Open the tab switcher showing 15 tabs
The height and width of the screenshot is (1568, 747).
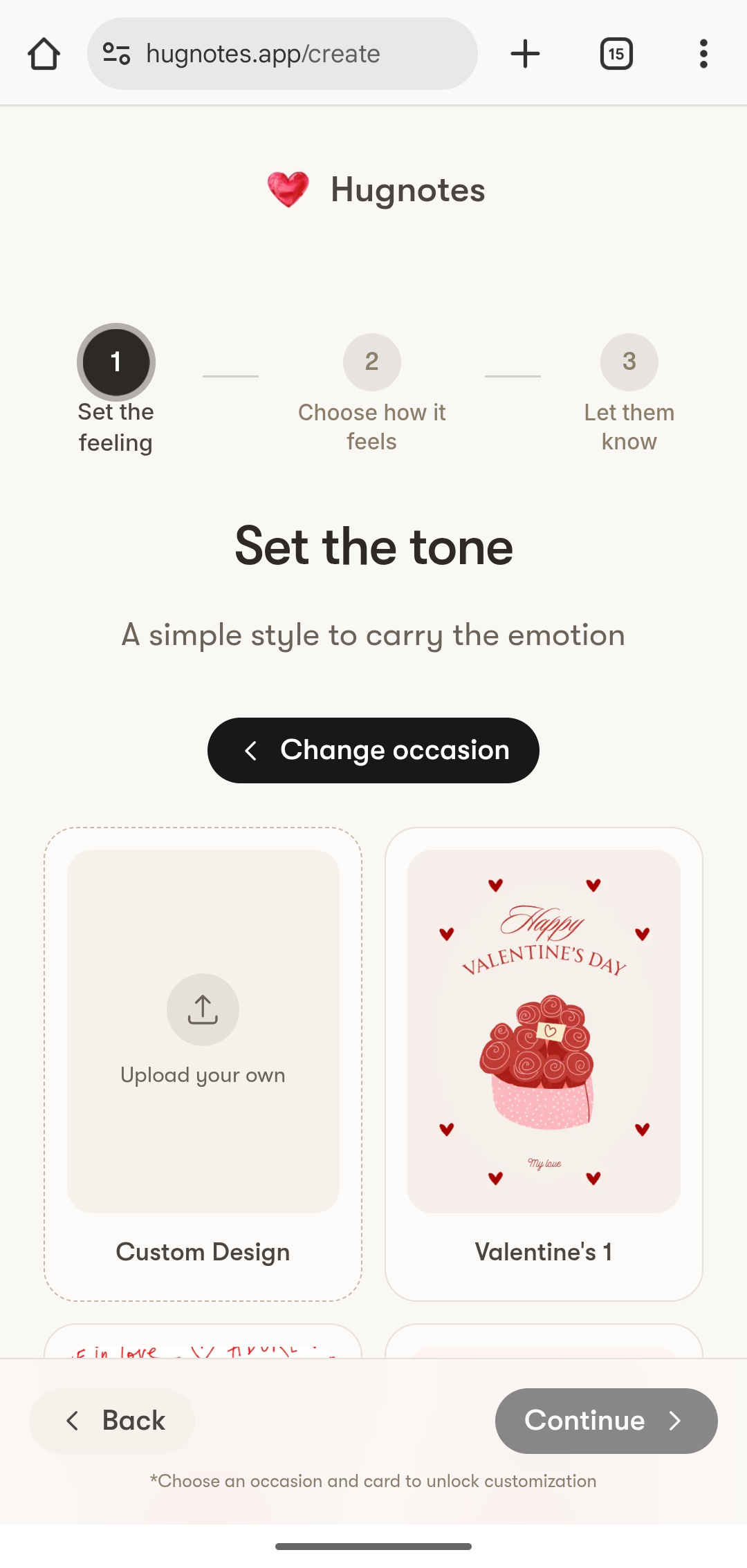click(616, 54)
